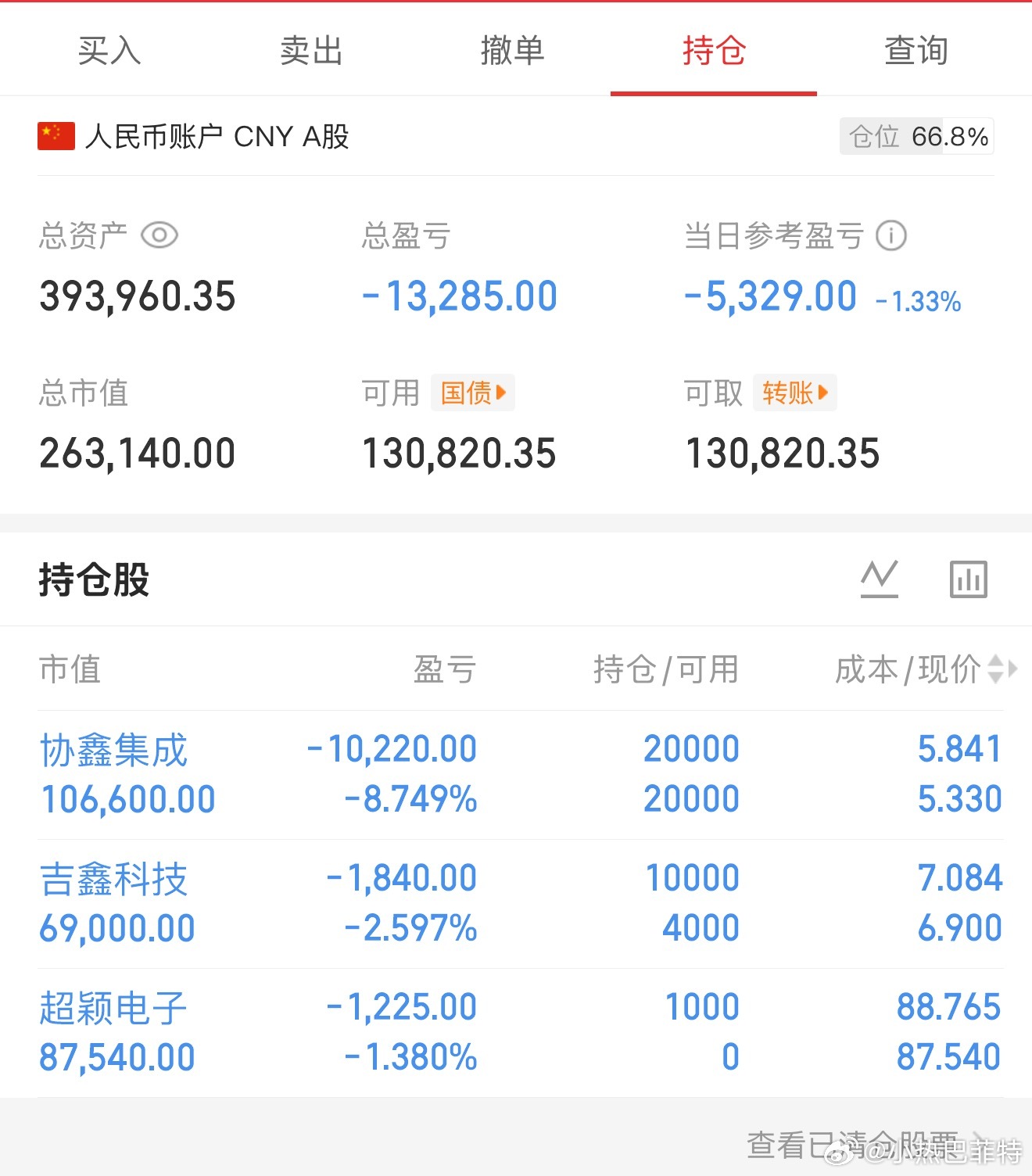Screen dimensions: 1032x1176
Task: Select the trend line chart view icon
Action: pyautogui.click(x=879, y=579)
